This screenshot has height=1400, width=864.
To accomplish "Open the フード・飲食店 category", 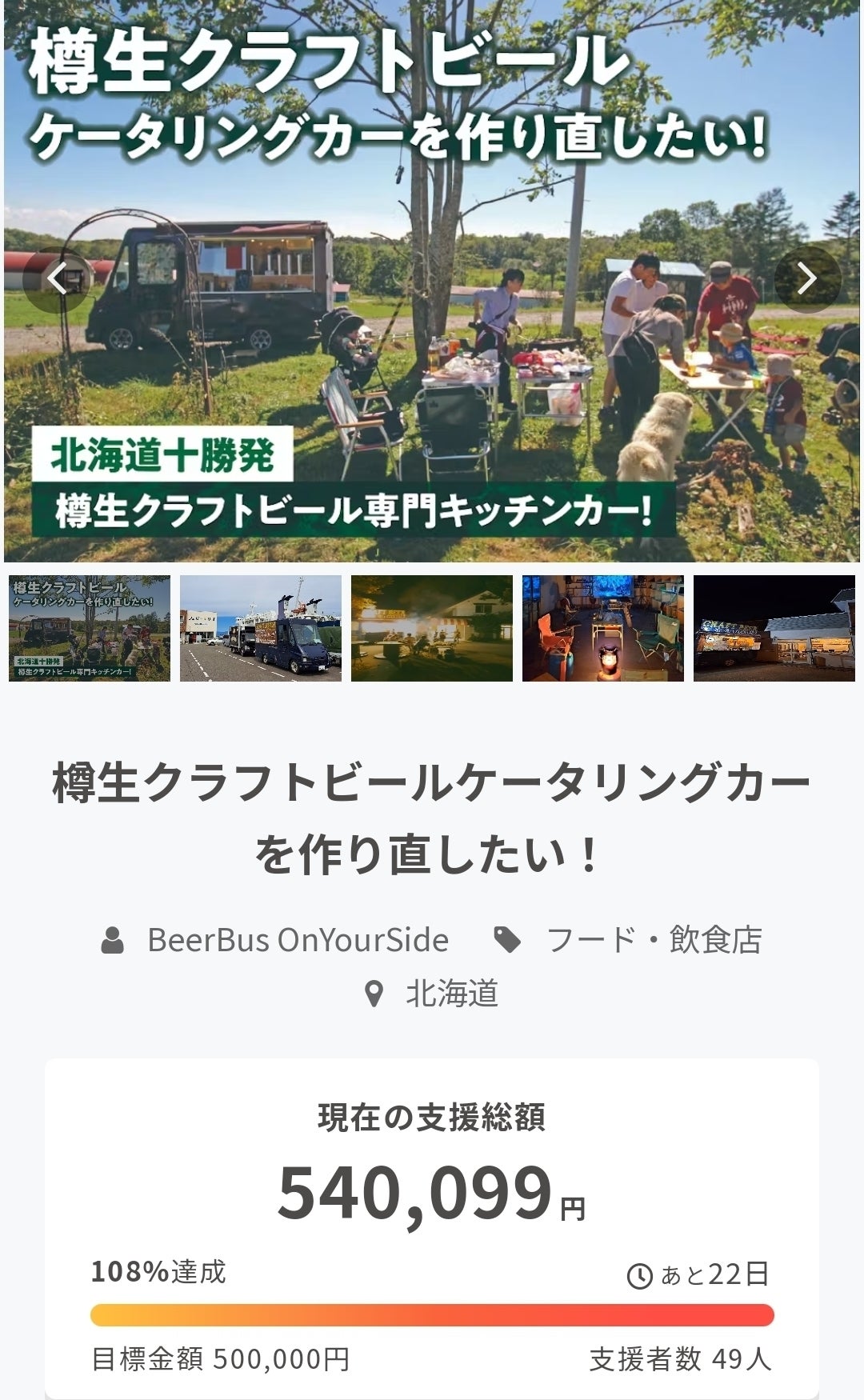I will [653, 940].
